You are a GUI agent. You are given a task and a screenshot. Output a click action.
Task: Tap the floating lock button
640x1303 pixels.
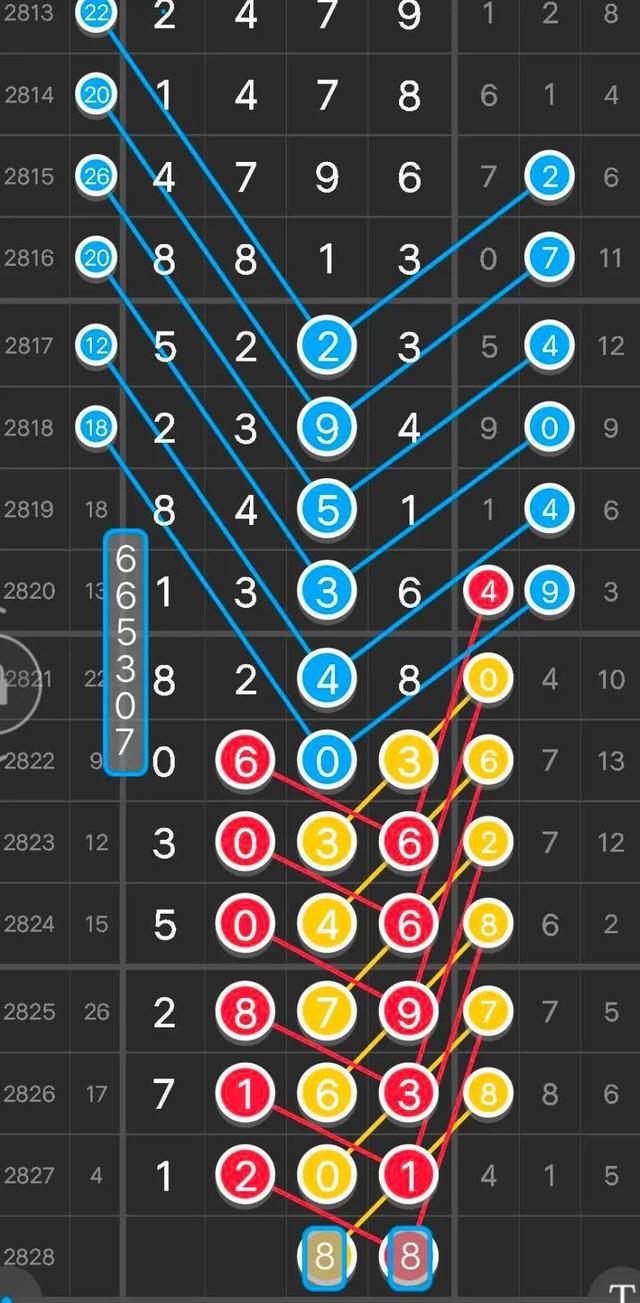[14, 685]
